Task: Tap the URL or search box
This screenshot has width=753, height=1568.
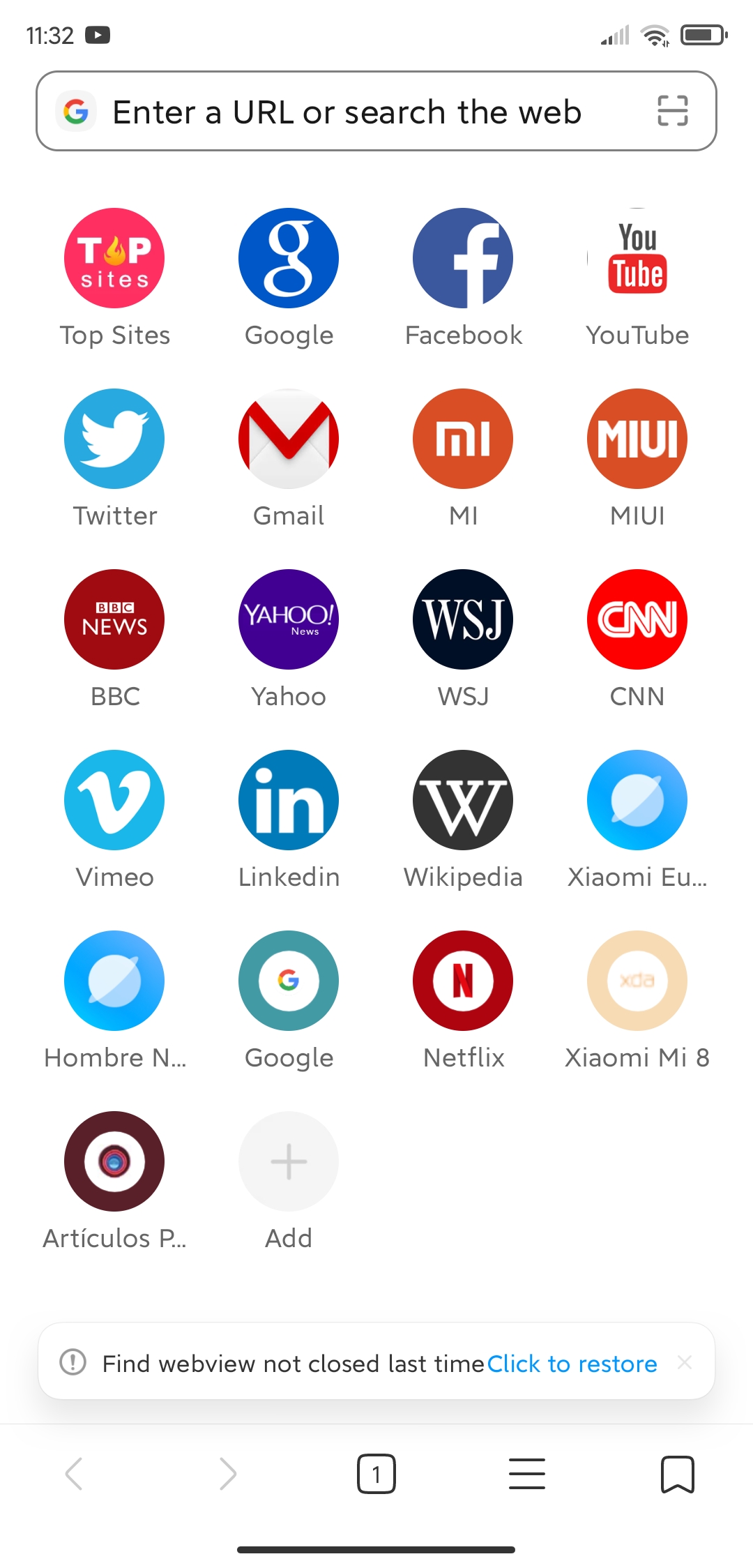Action: coord(349,112)
